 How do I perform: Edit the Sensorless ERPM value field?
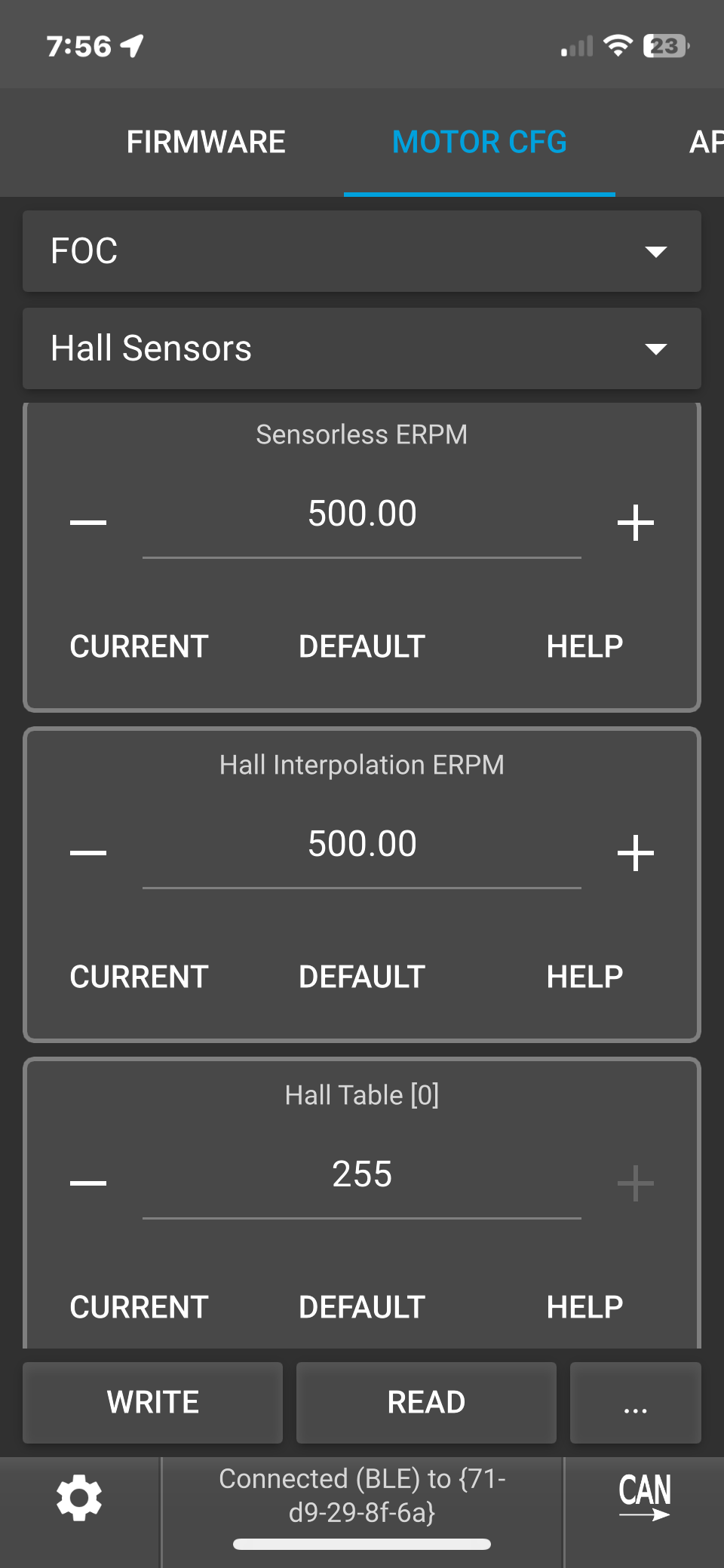tap(362, 520)
